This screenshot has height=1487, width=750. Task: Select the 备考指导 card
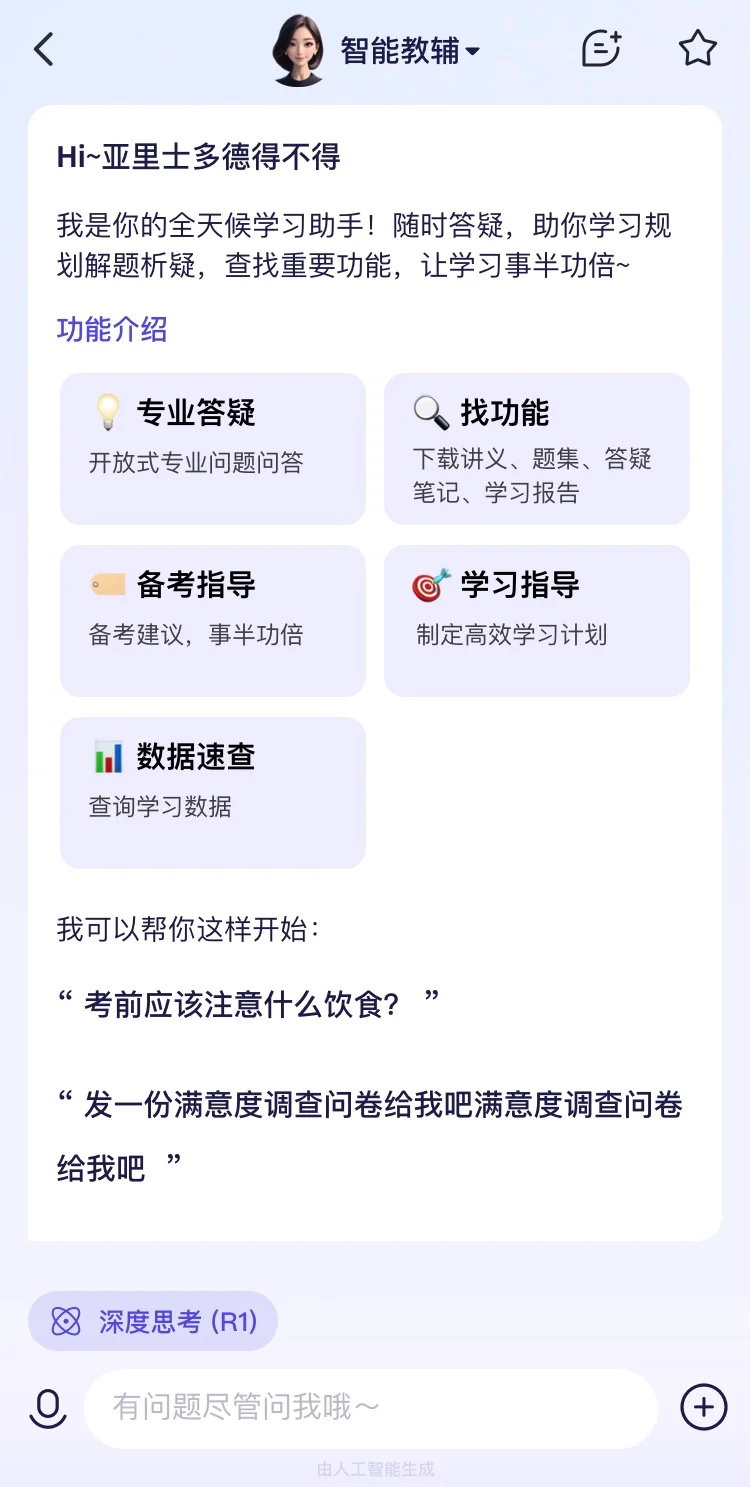(213, 620)
